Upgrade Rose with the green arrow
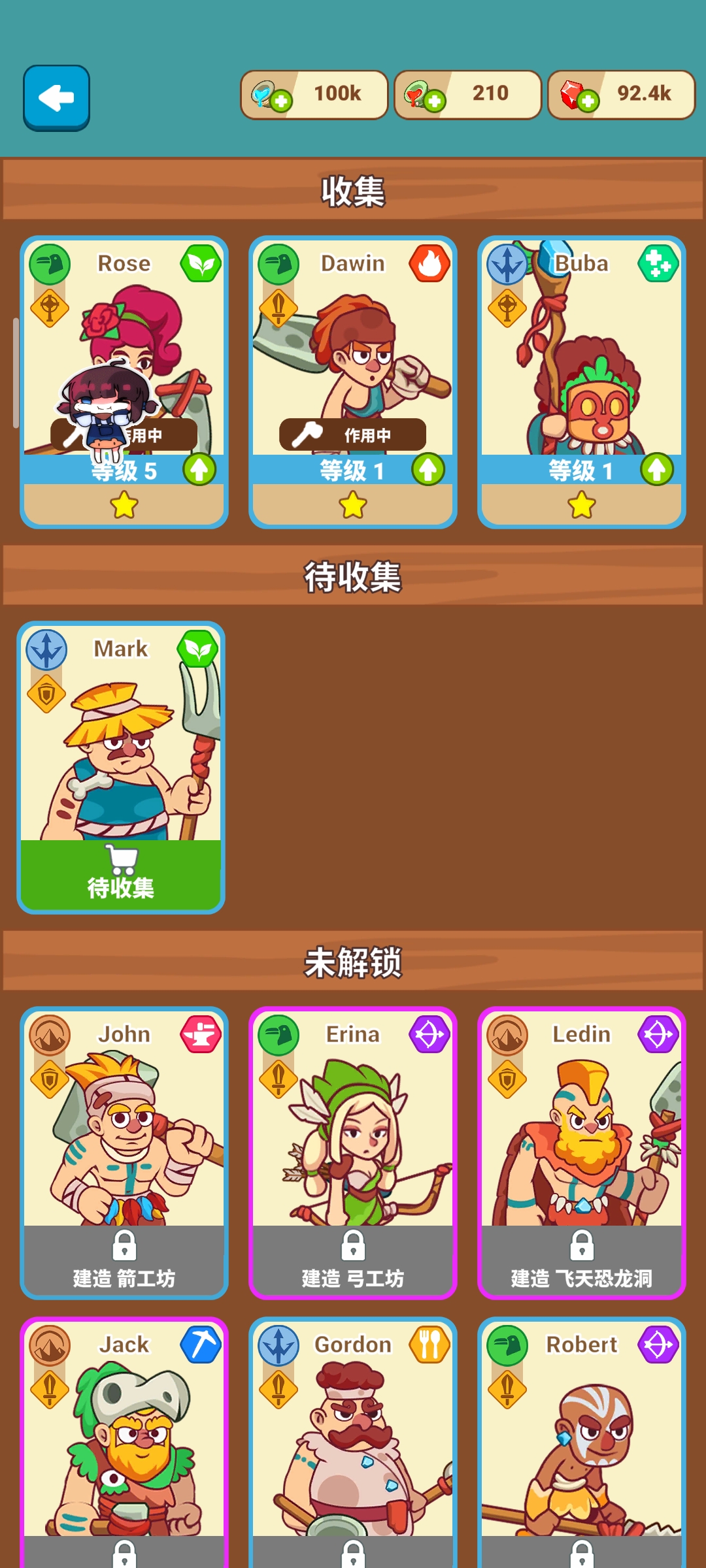Image resolution: width=706 pixels, height=1568 pixels. click(x=199, y=469)
